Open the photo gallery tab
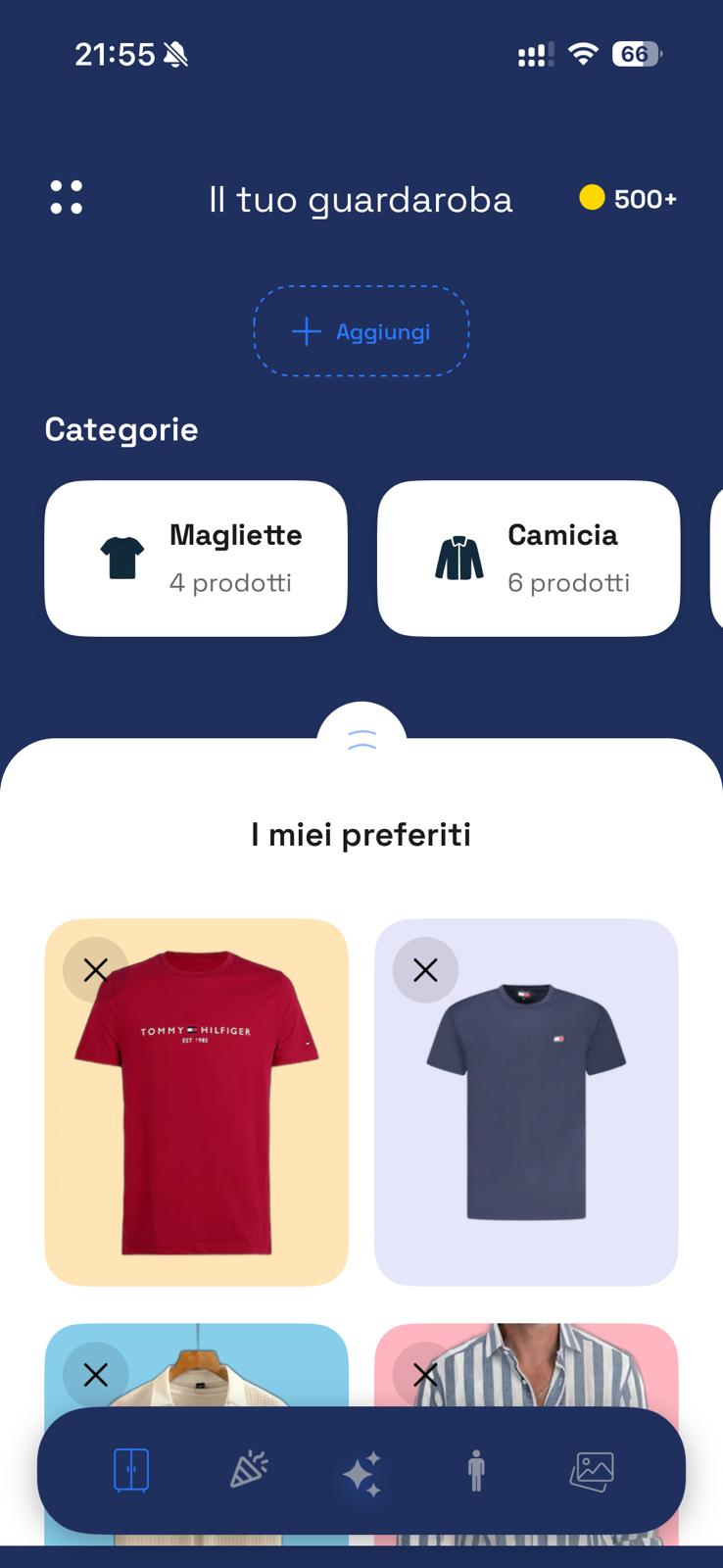Image resolution: width=723 pixels, height=1568 pixels. pyautogui.click(x=592, y=1471)
